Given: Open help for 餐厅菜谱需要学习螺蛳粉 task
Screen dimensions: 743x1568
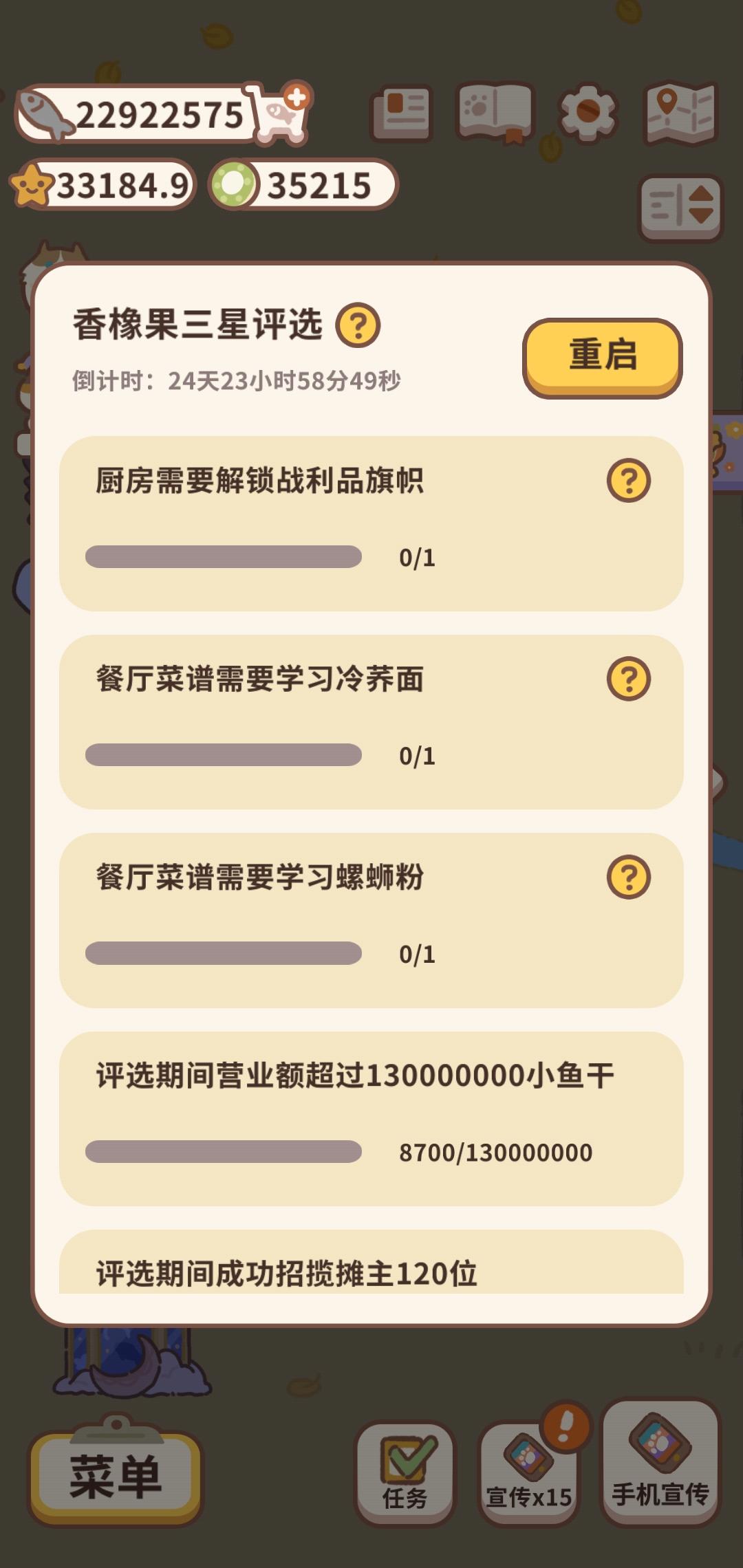Looking at the screenshot, I should coord(627,877).
